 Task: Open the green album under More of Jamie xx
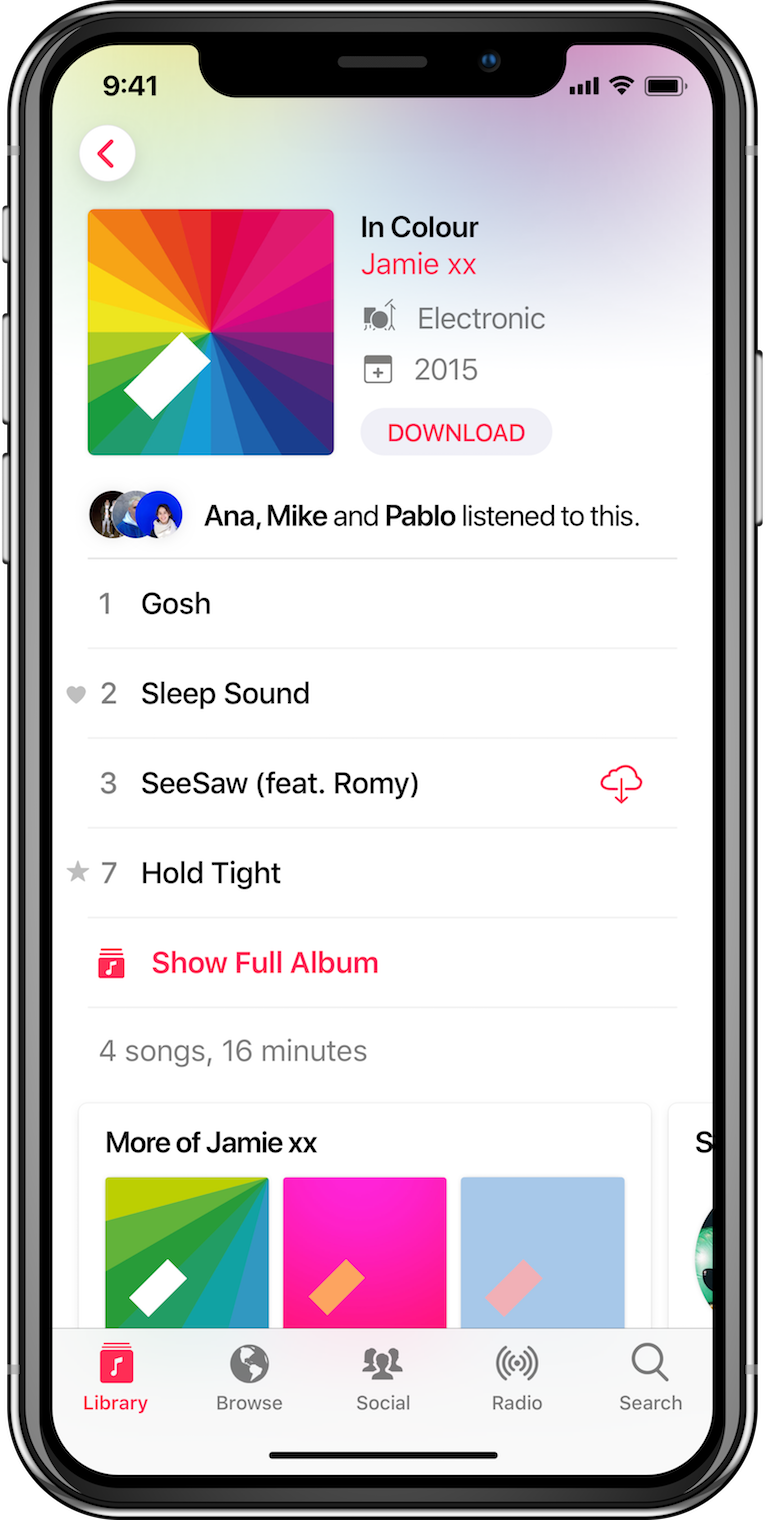click(187, 1252)
